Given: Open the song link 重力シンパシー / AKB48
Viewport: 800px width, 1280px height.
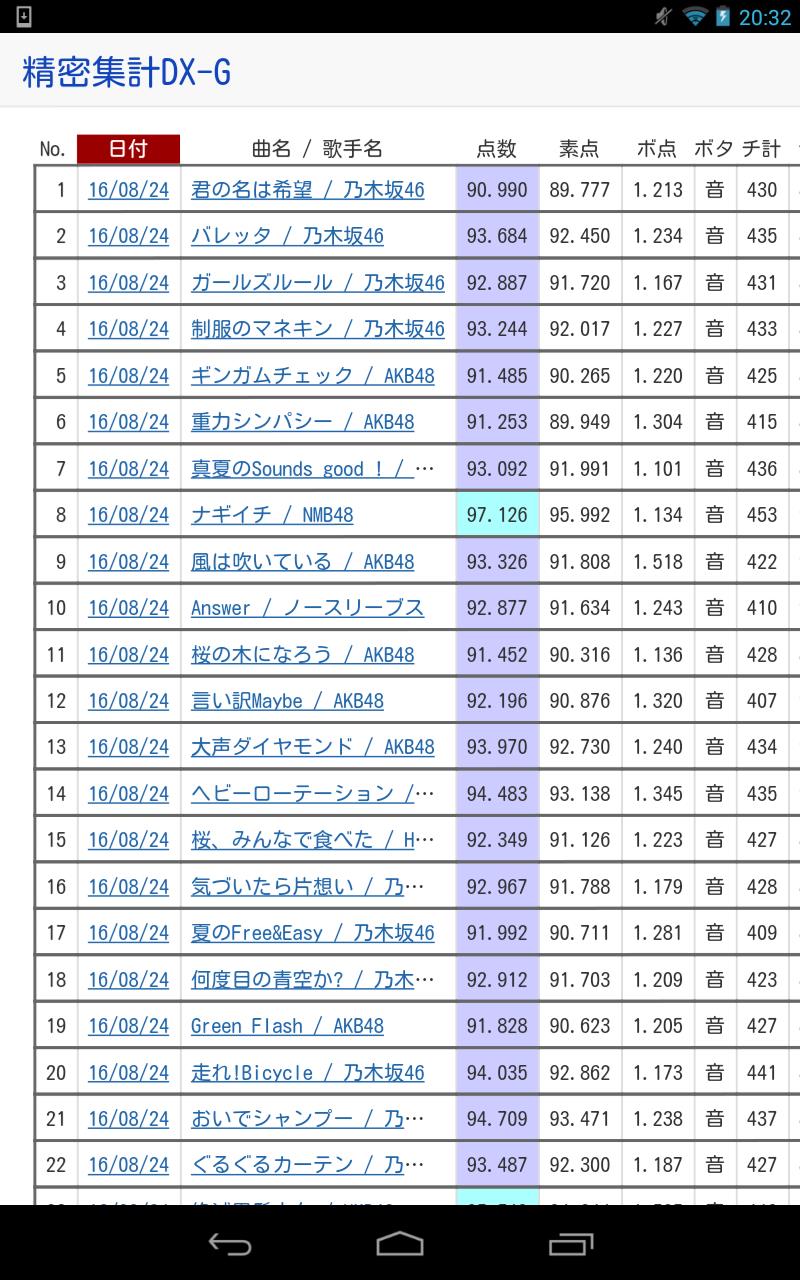Looking at the screenshot, I should point(302,422).
